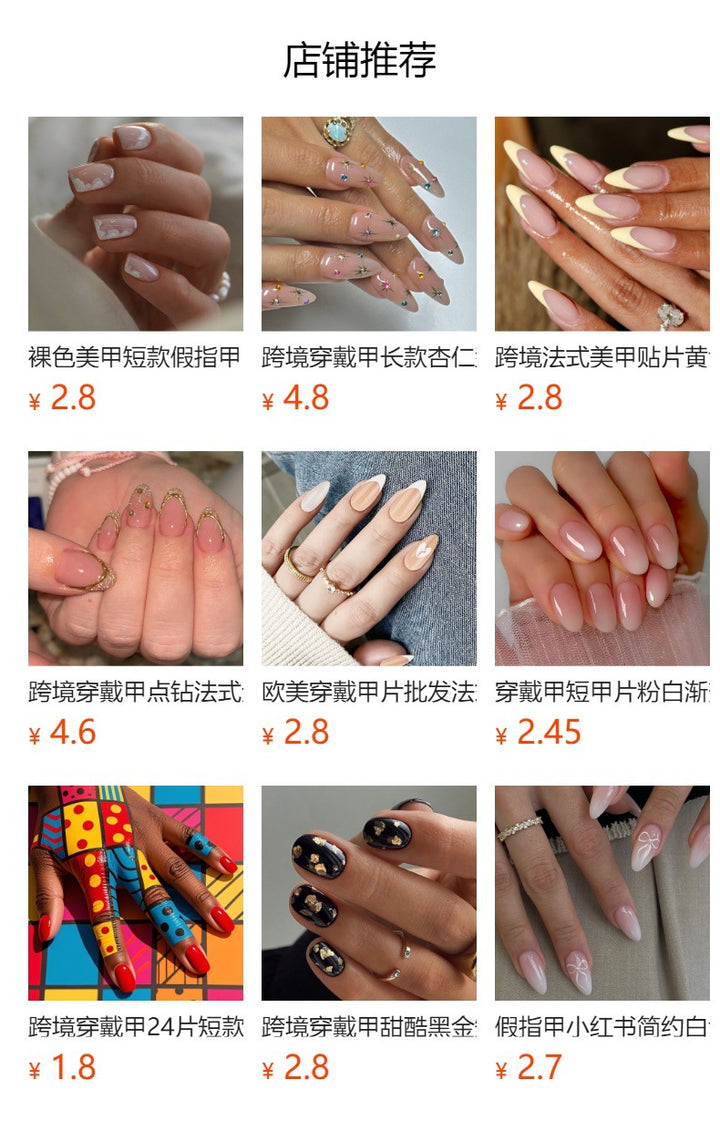Open the 跨境穿戴甲24片短款 red nails product
Image resolution: width=720 pixels, height=1121 pixels.
click(x=135, y=893)
